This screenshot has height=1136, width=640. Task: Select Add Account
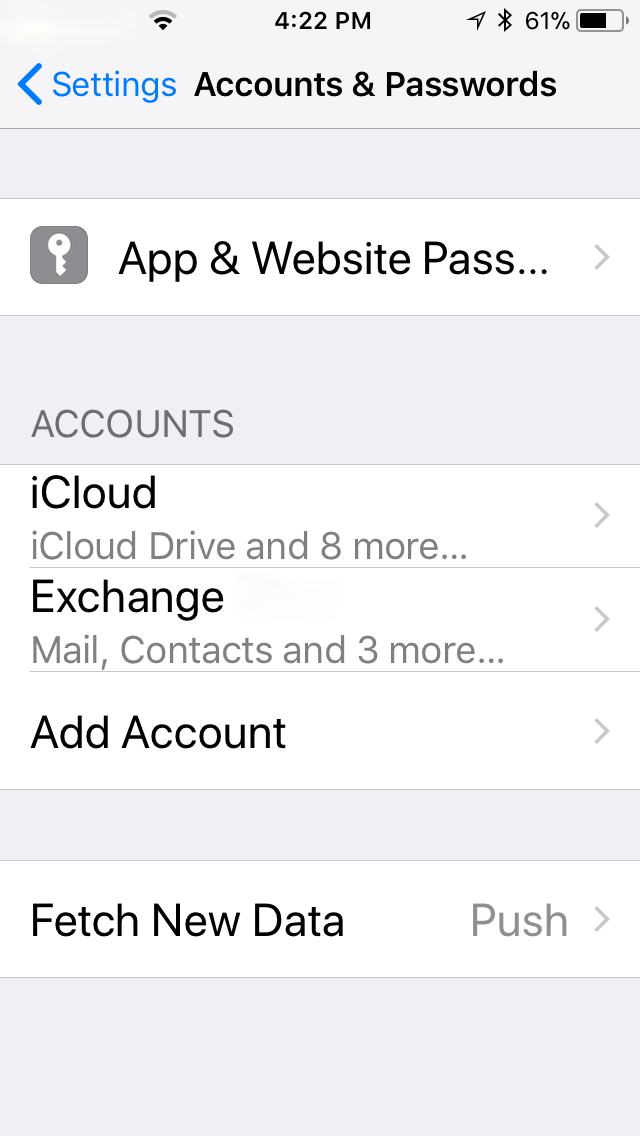click(320, 731)
